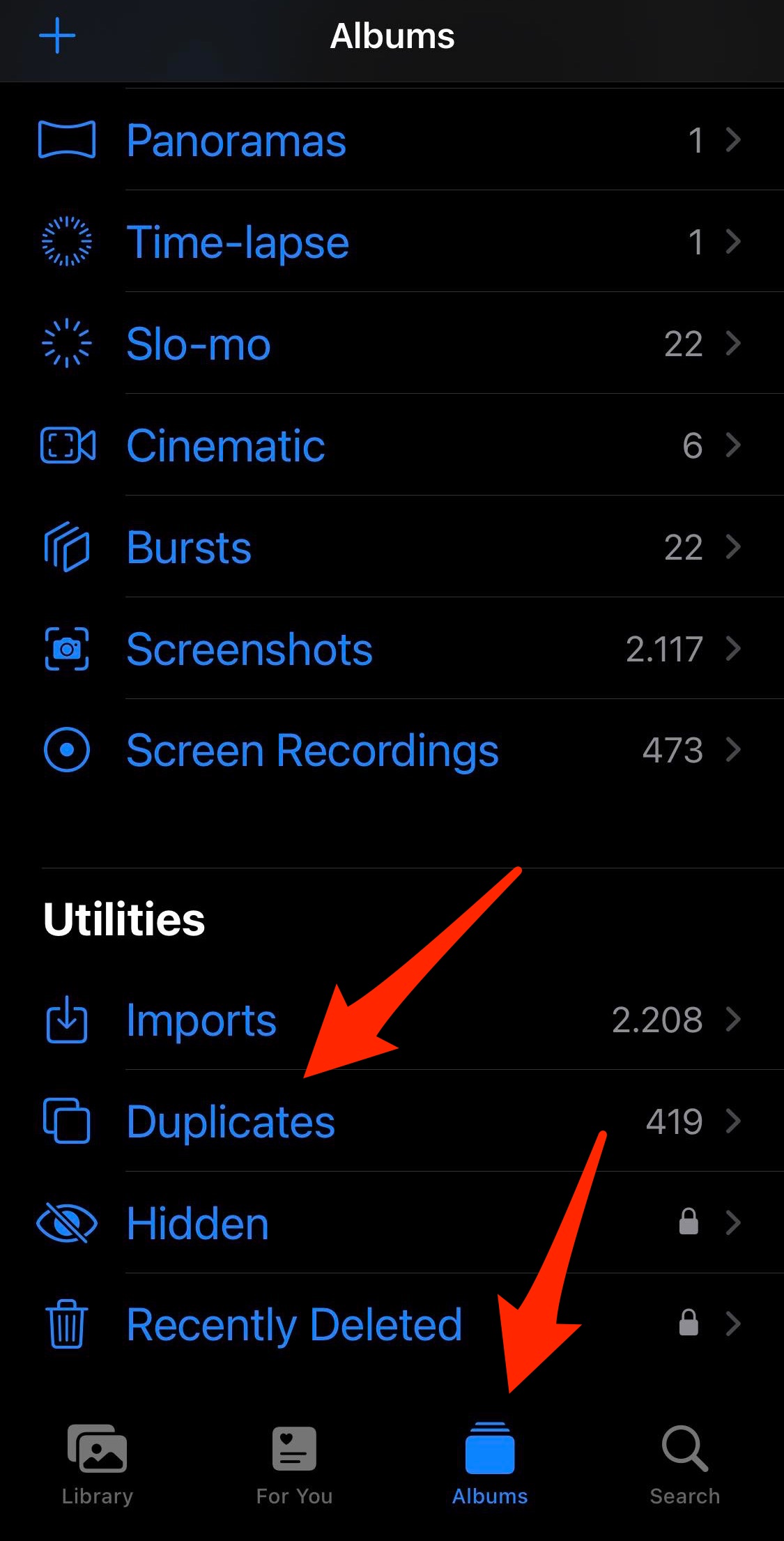784x1541 pixels.
Task: Tap the Screenshots camera icon
Action: coord(68,648)
